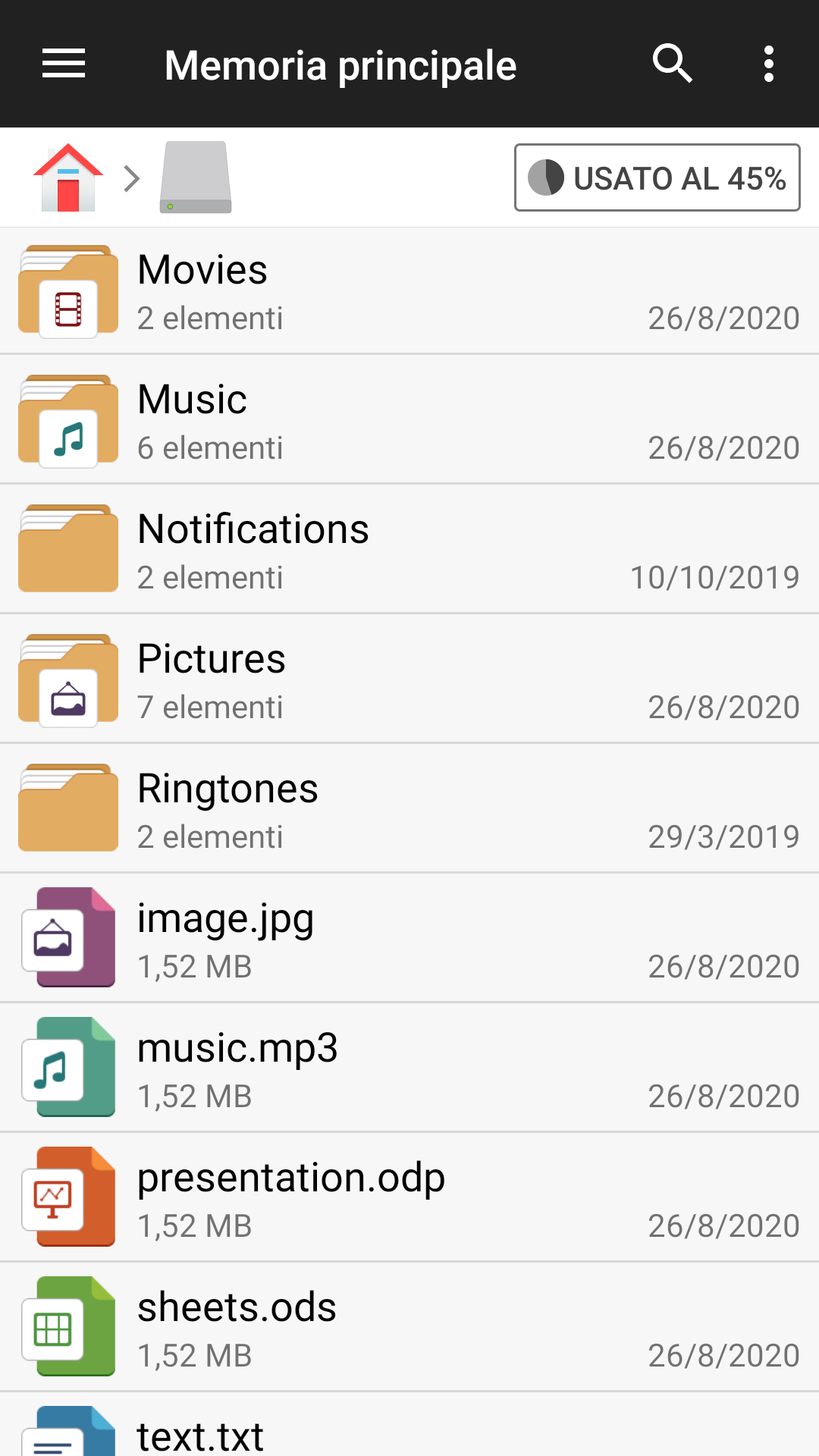Open the Notifications folder

(x=409, y=549)
